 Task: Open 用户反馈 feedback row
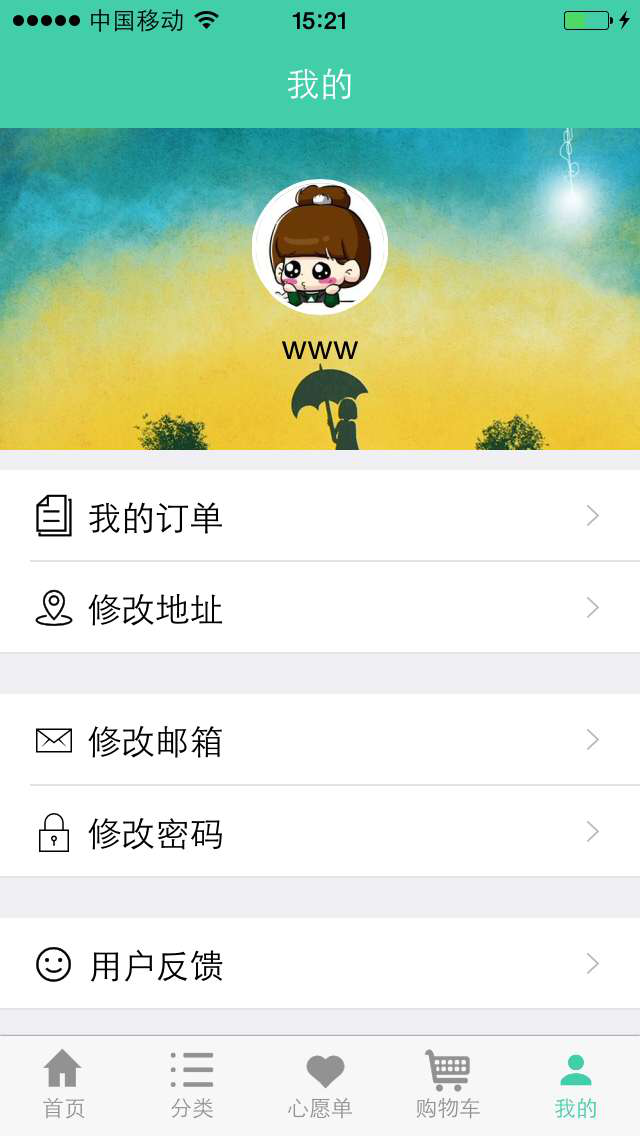[320, 964]
